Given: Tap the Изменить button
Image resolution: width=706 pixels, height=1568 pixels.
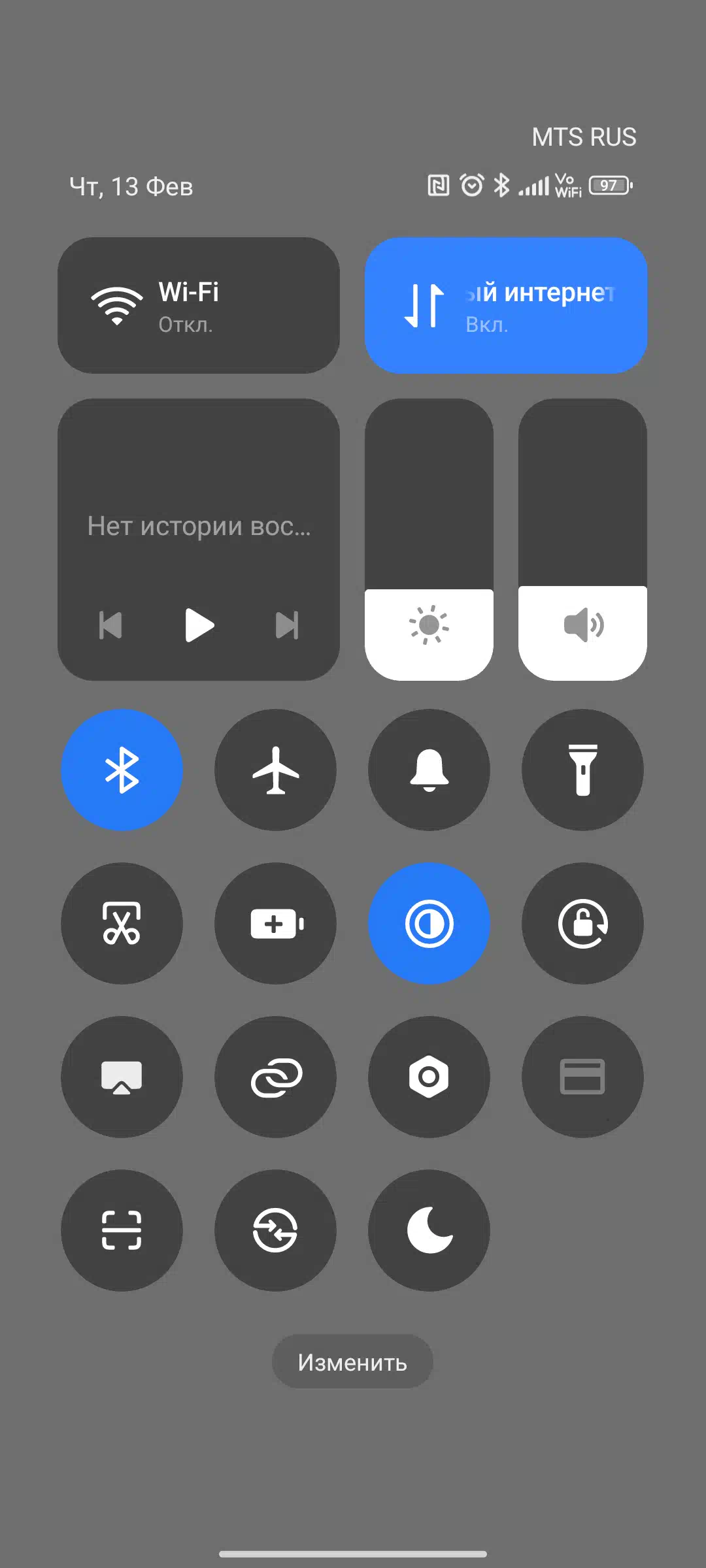Looking at the screenshot, I should tap(352, 1362).
